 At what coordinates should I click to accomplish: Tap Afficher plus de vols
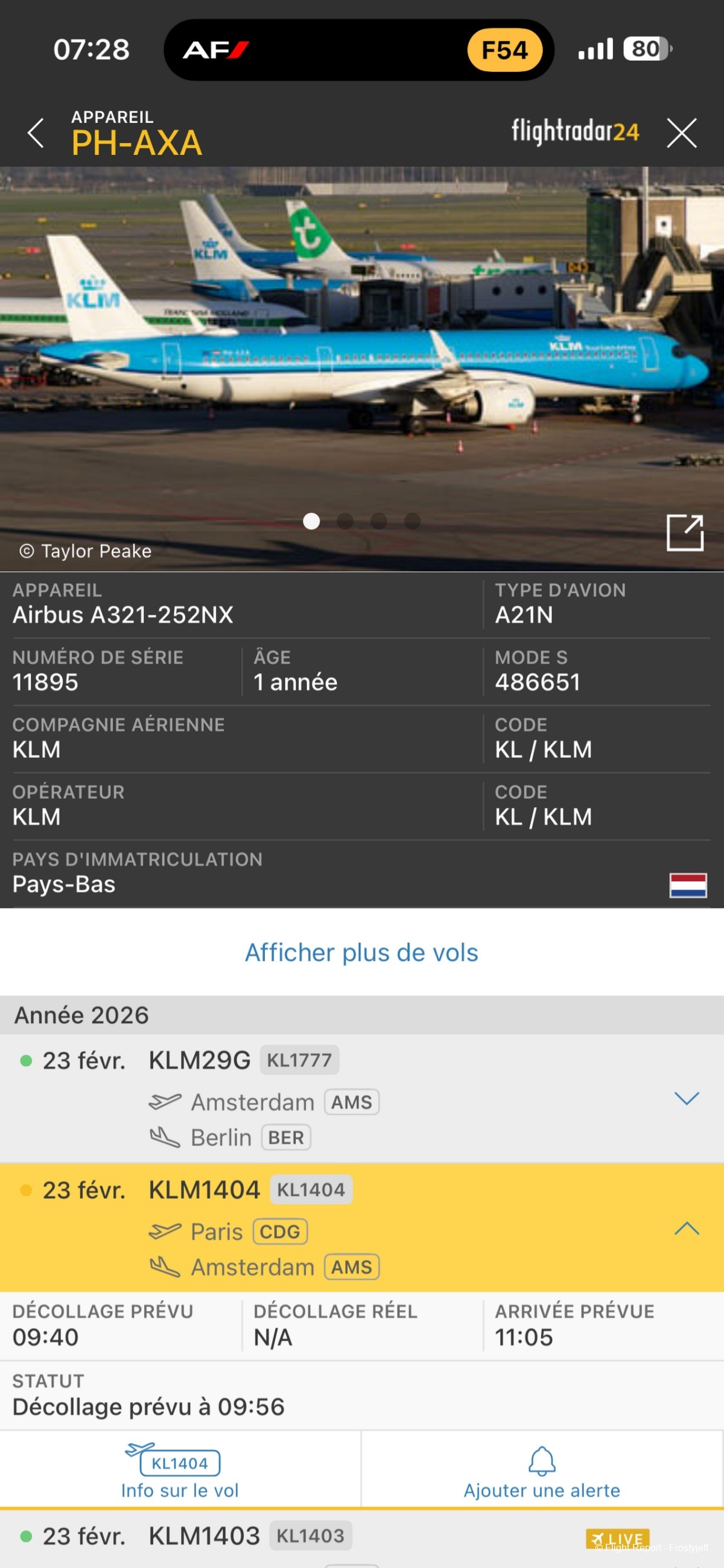click(x=361, y=953)
